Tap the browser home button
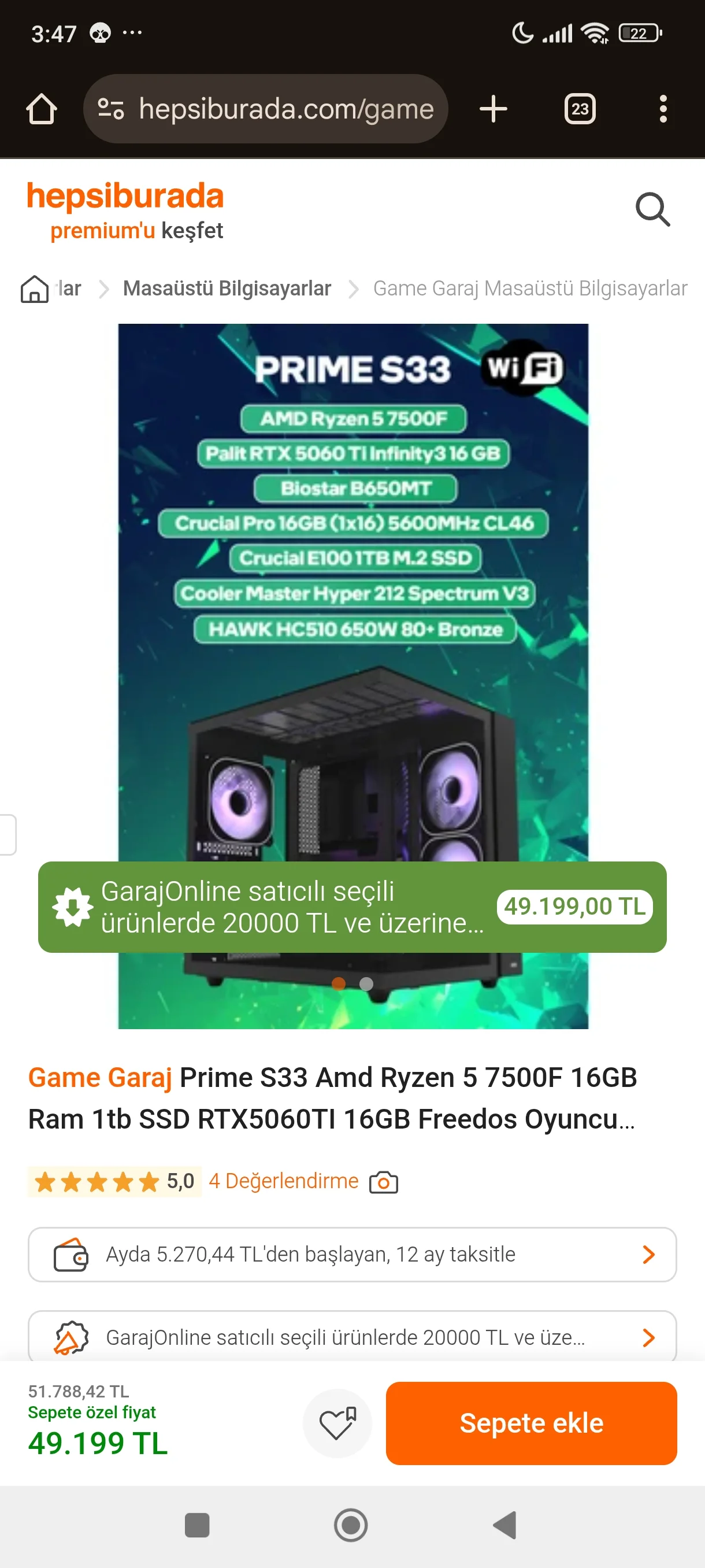705x1568 pixels. click(42, 110)
